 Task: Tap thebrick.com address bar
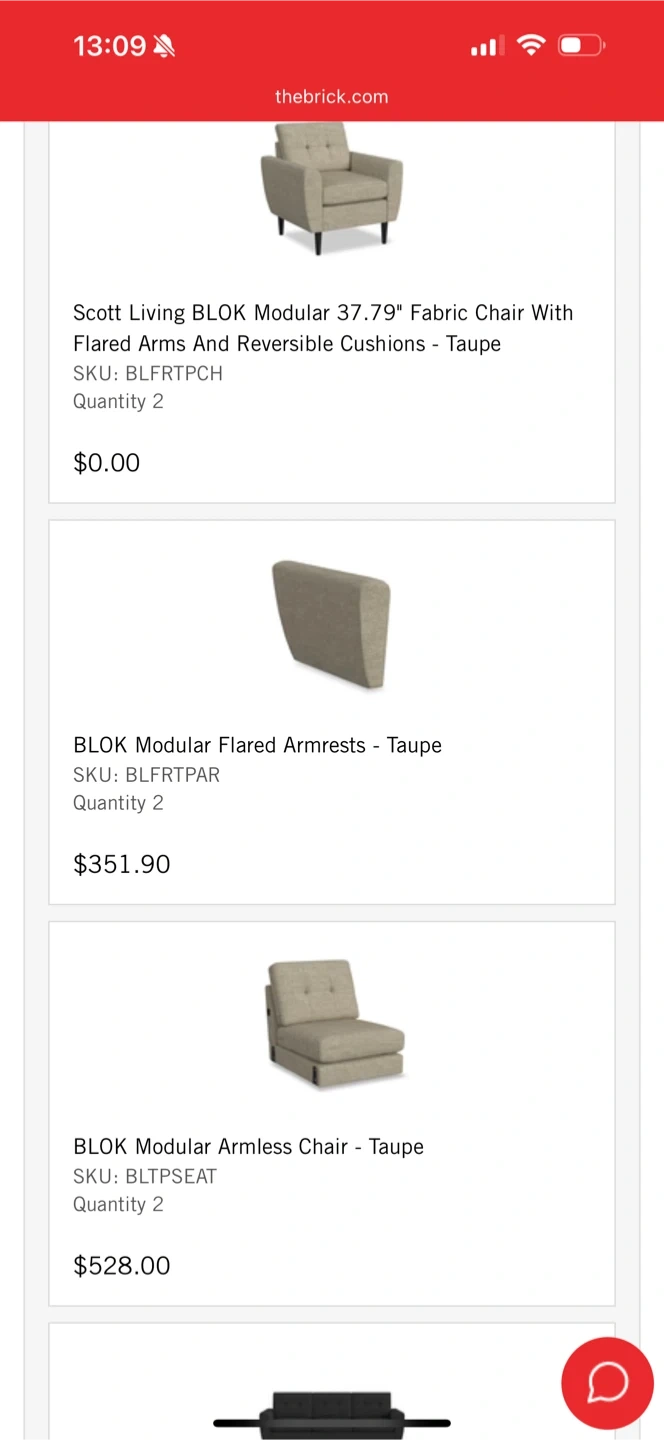331,97
